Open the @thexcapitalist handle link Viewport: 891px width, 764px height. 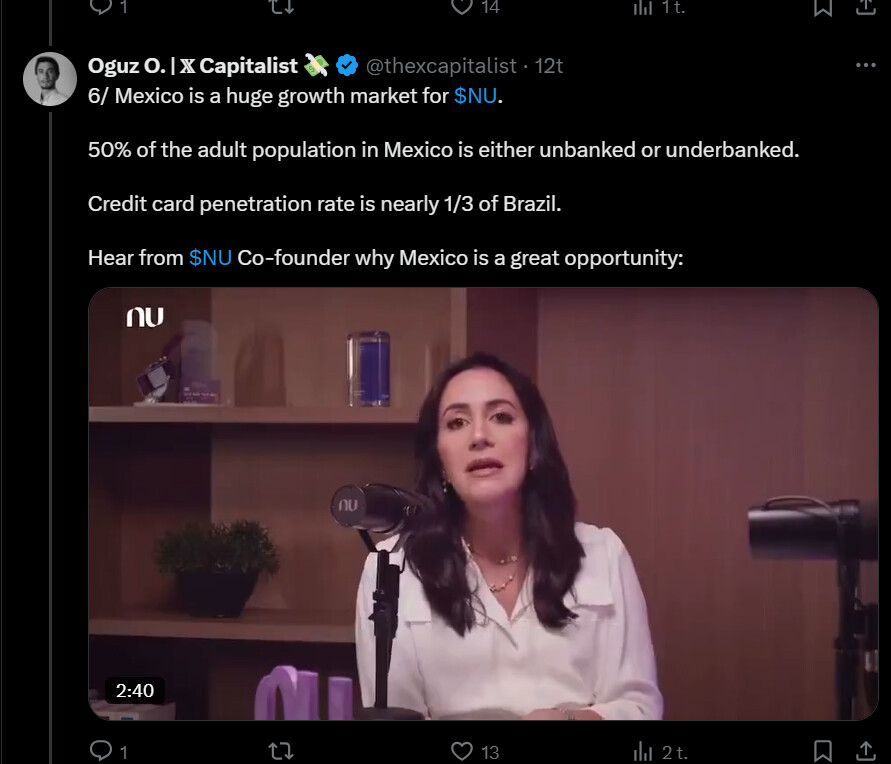[x=443, y=66]
